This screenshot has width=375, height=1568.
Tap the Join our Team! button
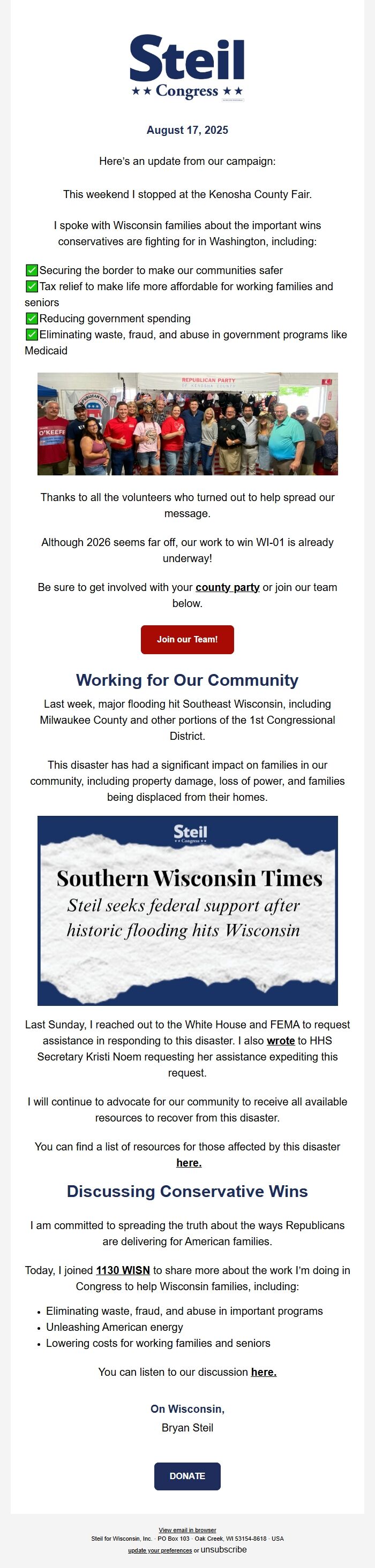pyautogui.click(x=187, y=639)
